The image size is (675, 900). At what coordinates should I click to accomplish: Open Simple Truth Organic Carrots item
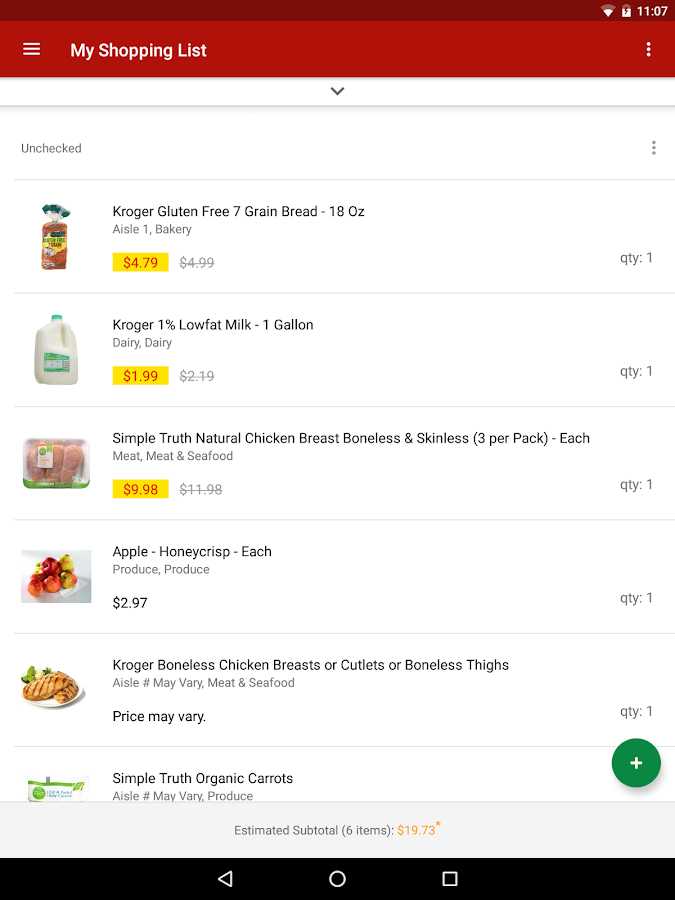[x=203, y=779]
